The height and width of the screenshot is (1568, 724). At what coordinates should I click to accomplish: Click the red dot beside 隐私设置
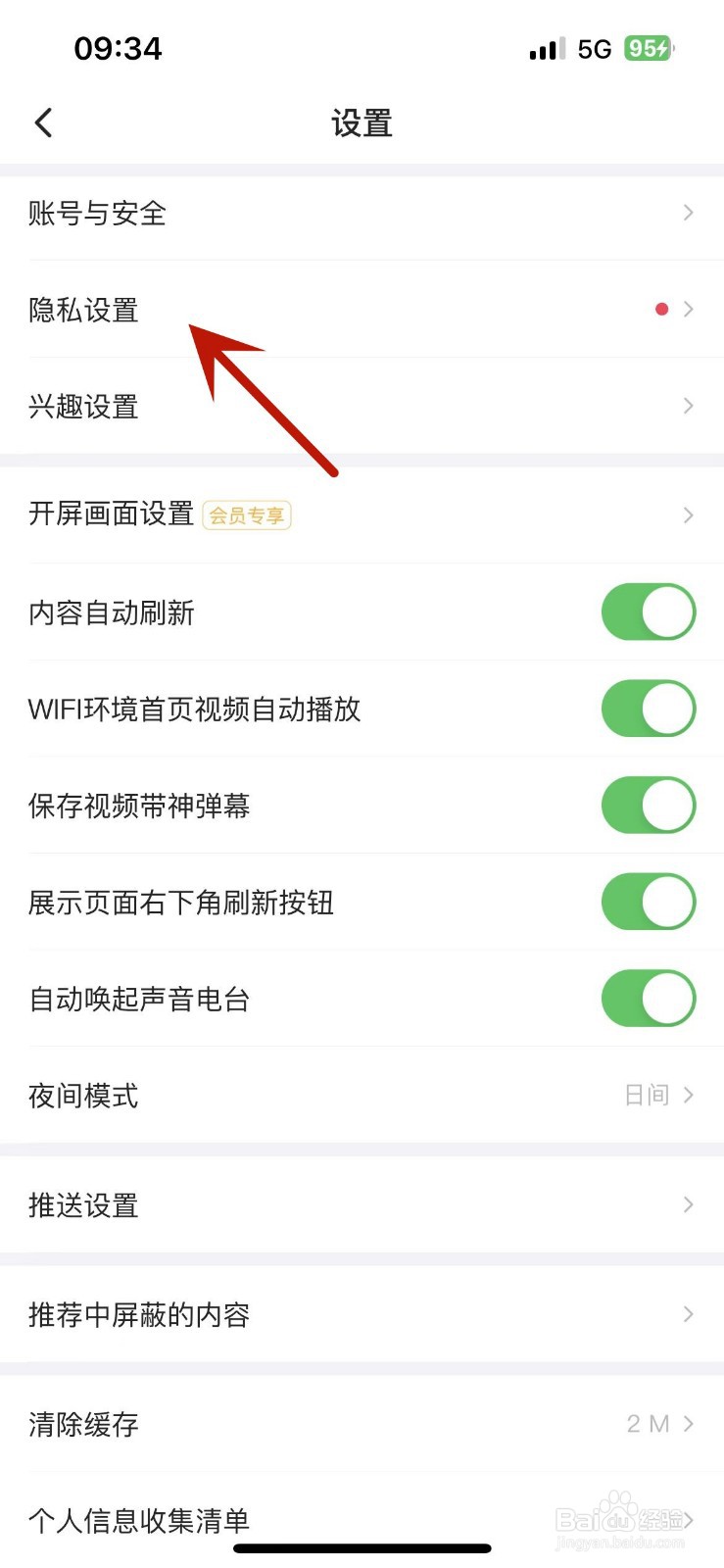click(x=662, y=309)
